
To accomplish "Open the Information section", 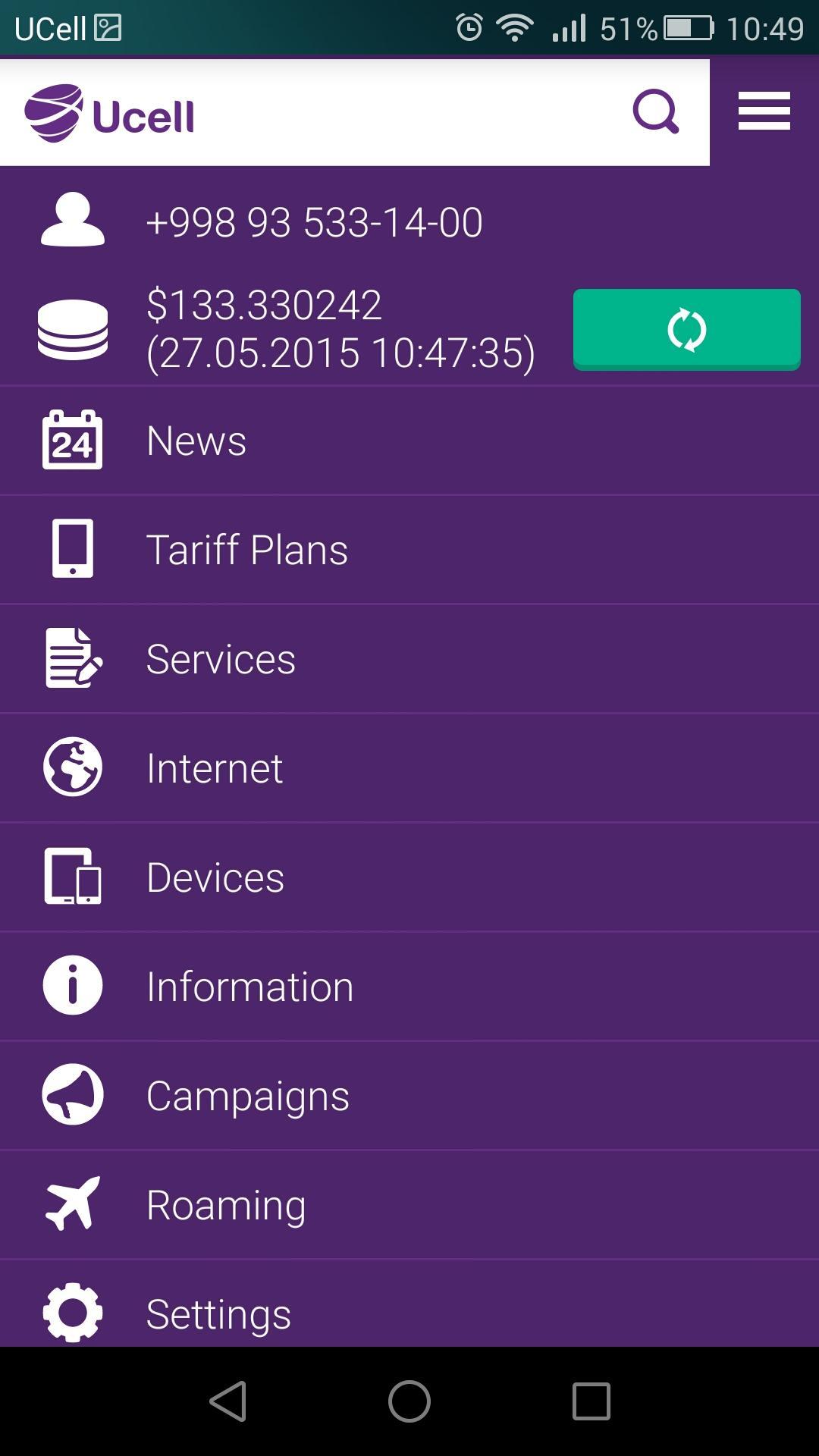I will (409, 986).
